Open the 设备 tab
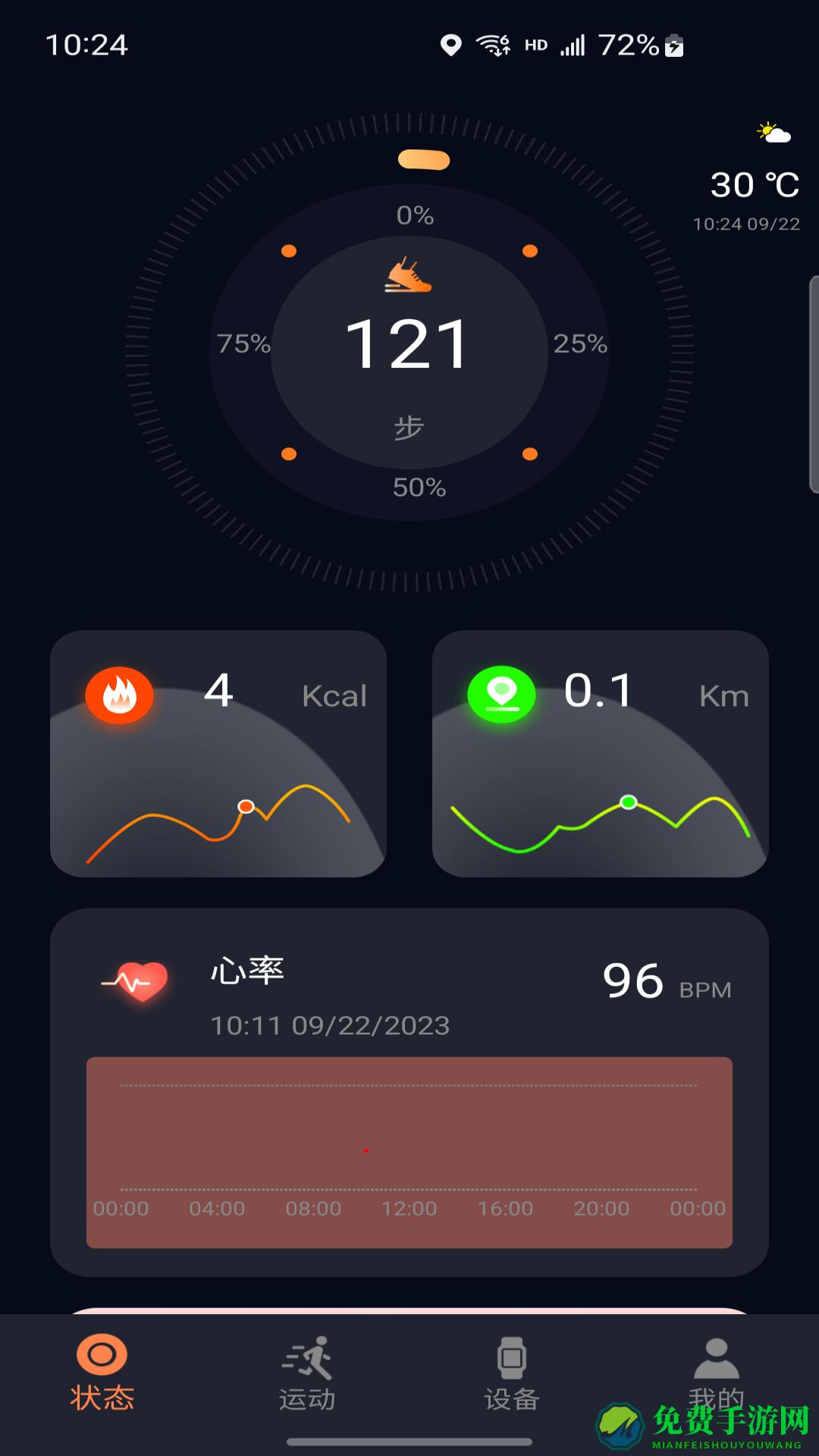The width and height of the screenshot is (819, 1456). 512,1373
